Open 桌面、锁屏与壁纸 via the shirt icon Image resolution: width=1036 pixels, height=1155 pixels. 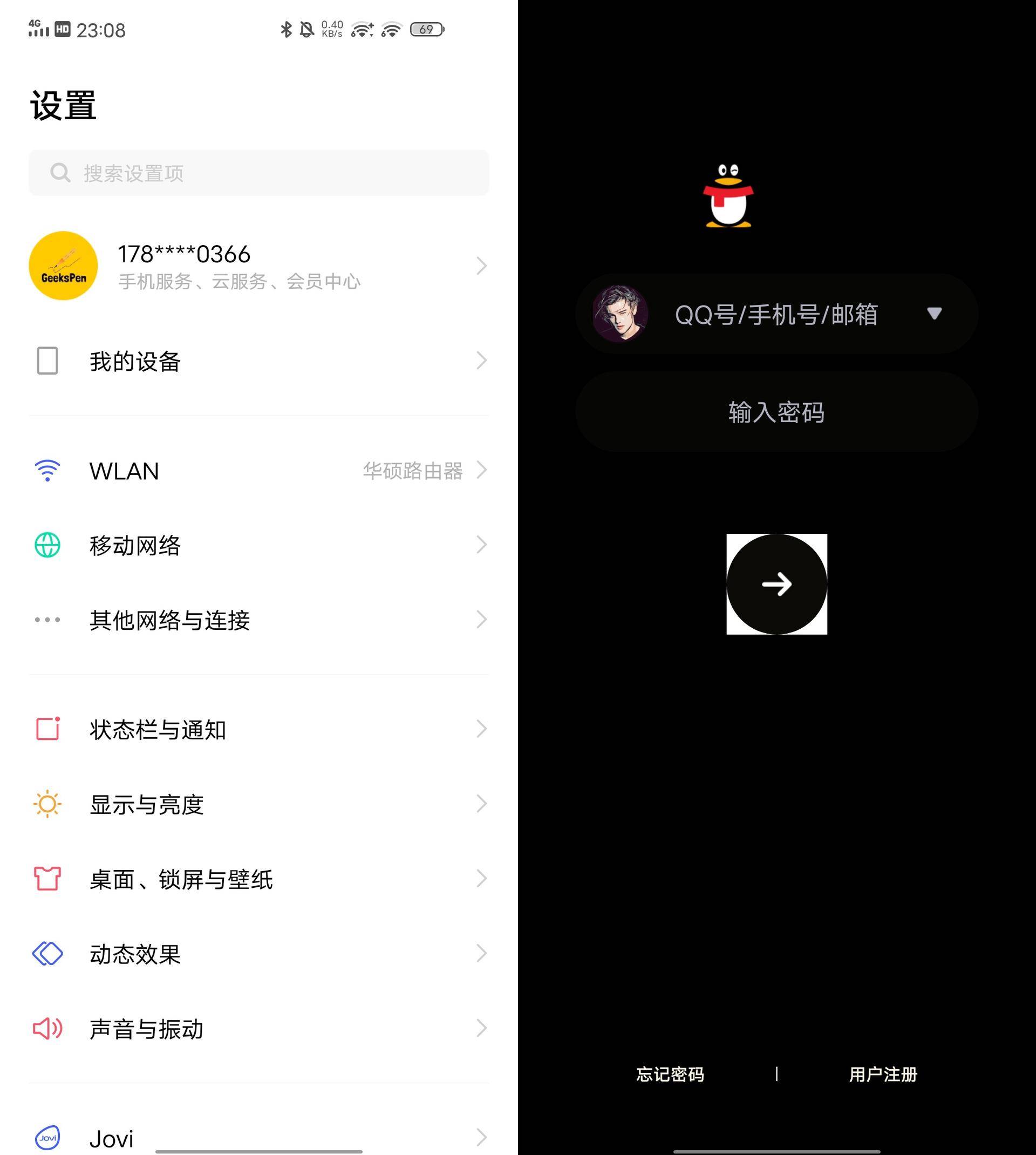click(48, 879)
